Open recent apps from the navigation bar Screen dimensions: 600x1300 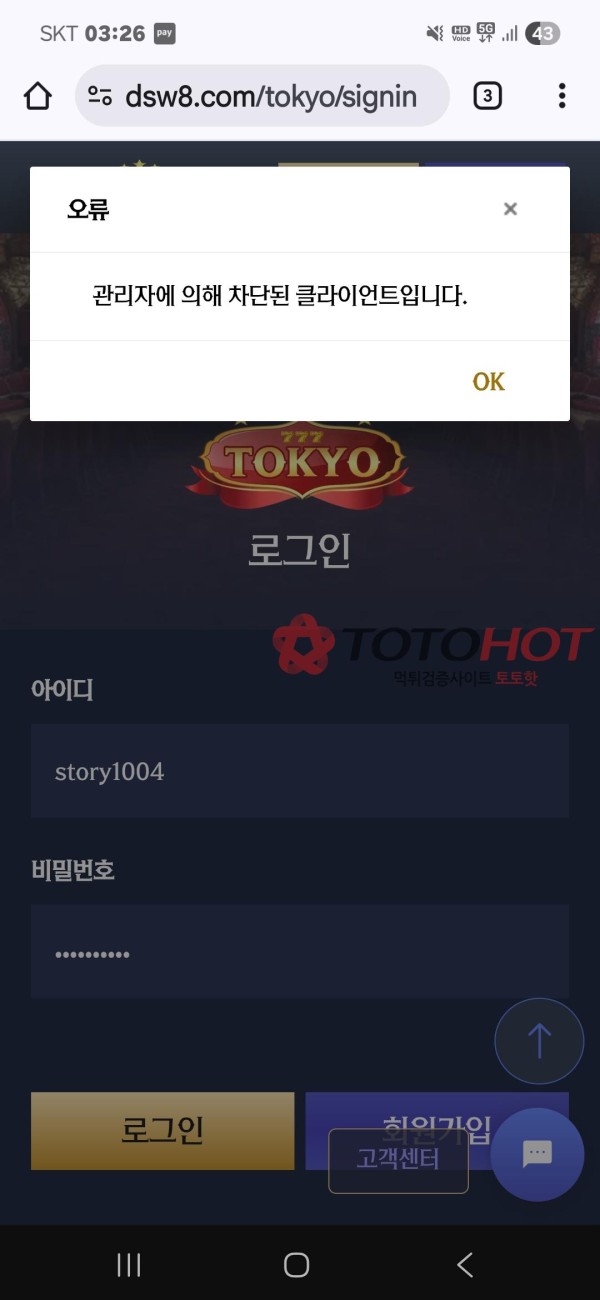point(129,1265)
